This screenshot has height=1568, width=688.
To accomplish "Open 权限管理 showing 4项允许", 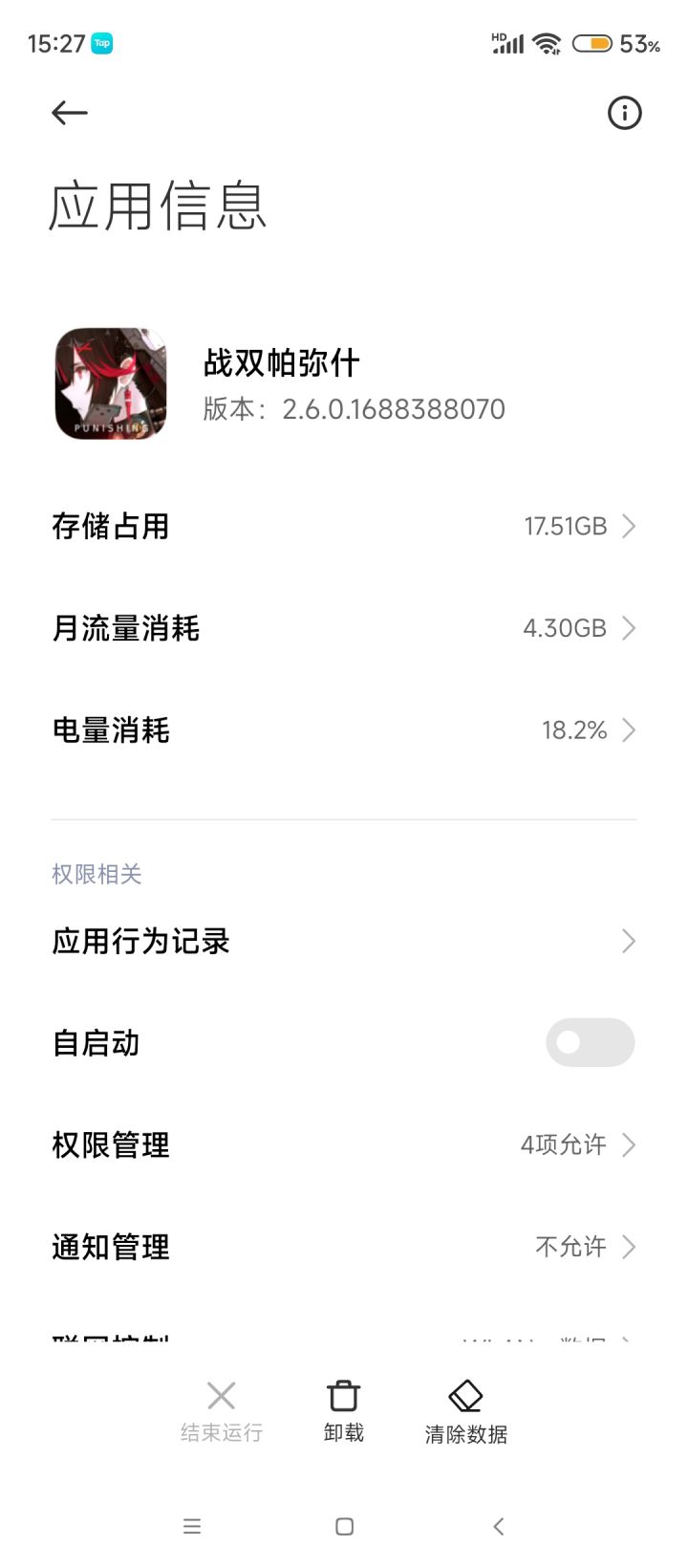I will [x=344, y=1144].
